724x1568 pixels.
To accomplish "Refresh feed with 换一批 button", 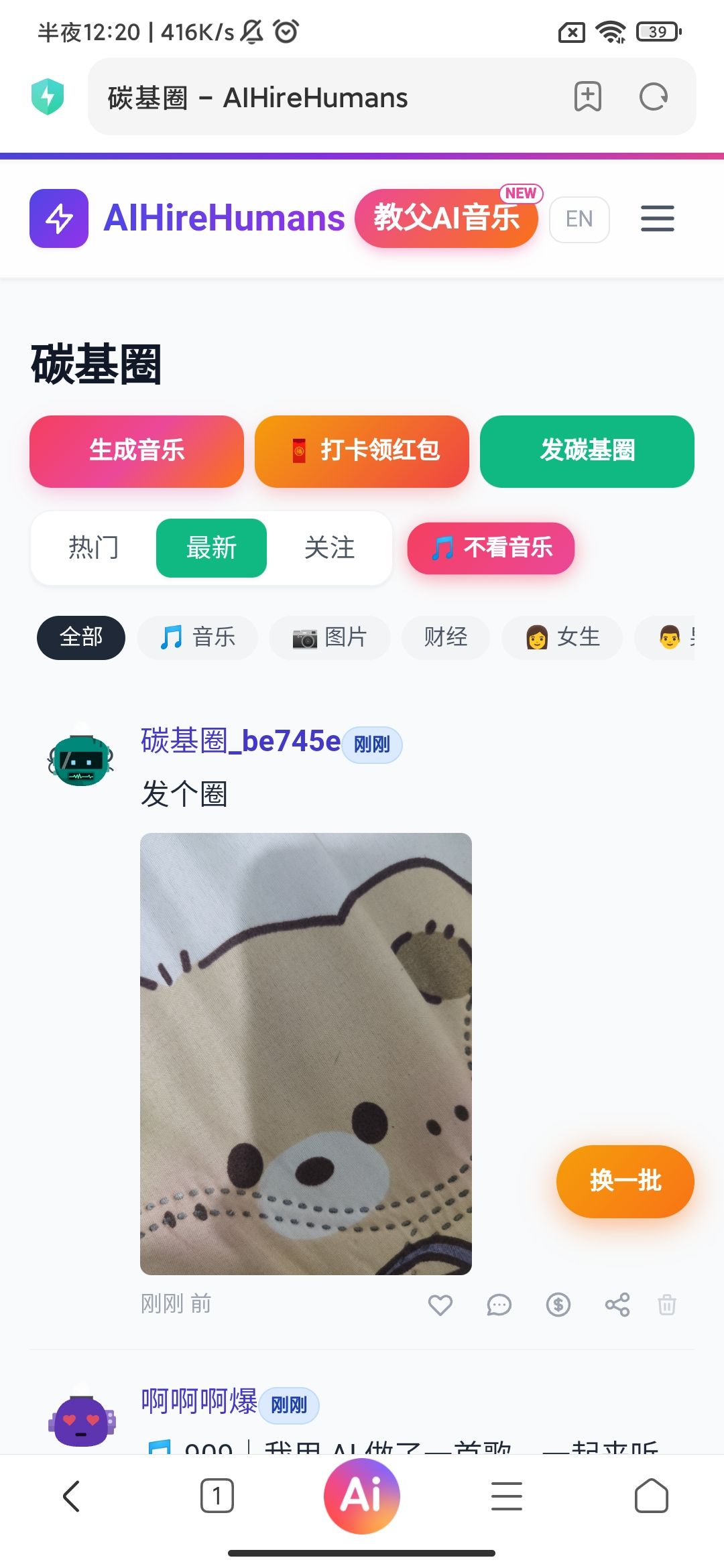I will coord(625,1181).
